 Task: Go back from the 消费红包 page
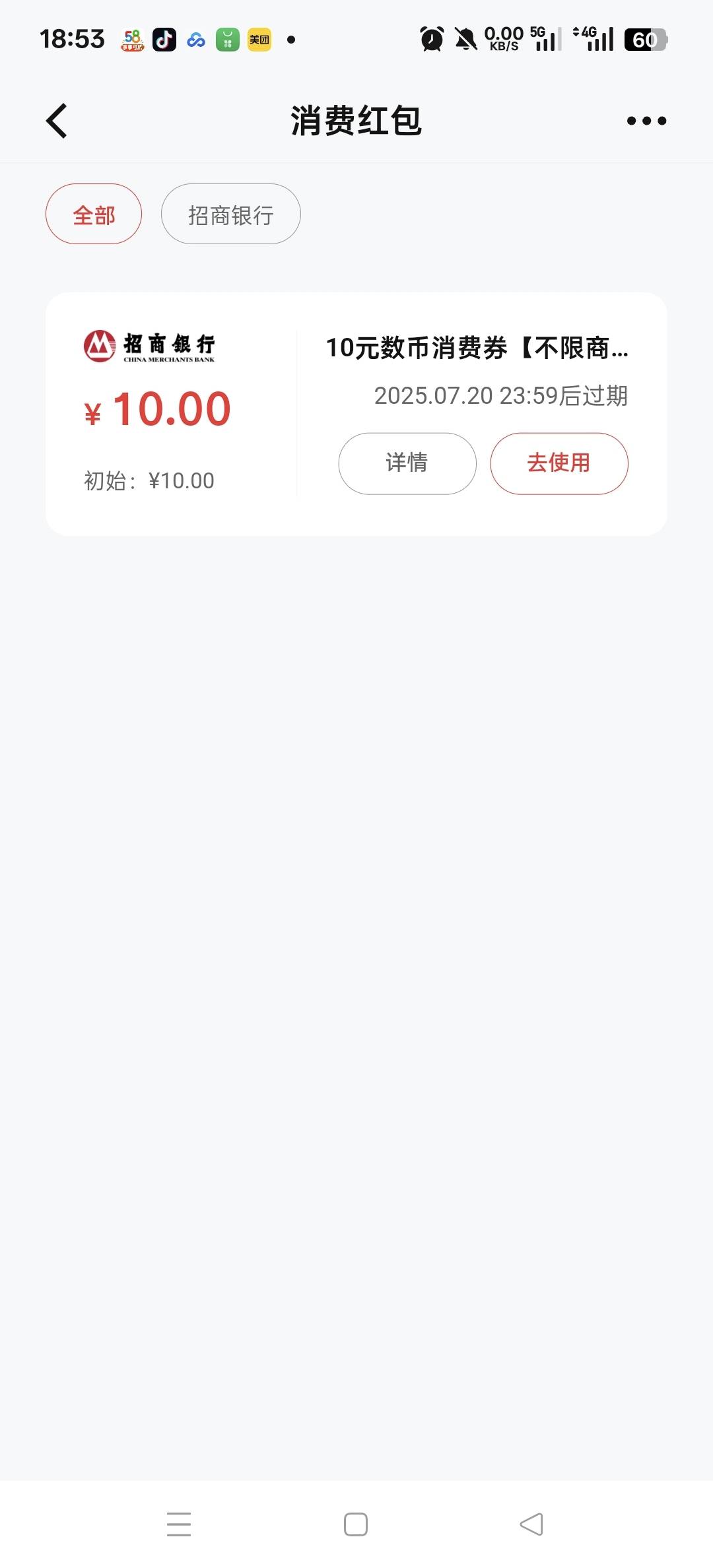pyautogui.click(x=57, y=121)
